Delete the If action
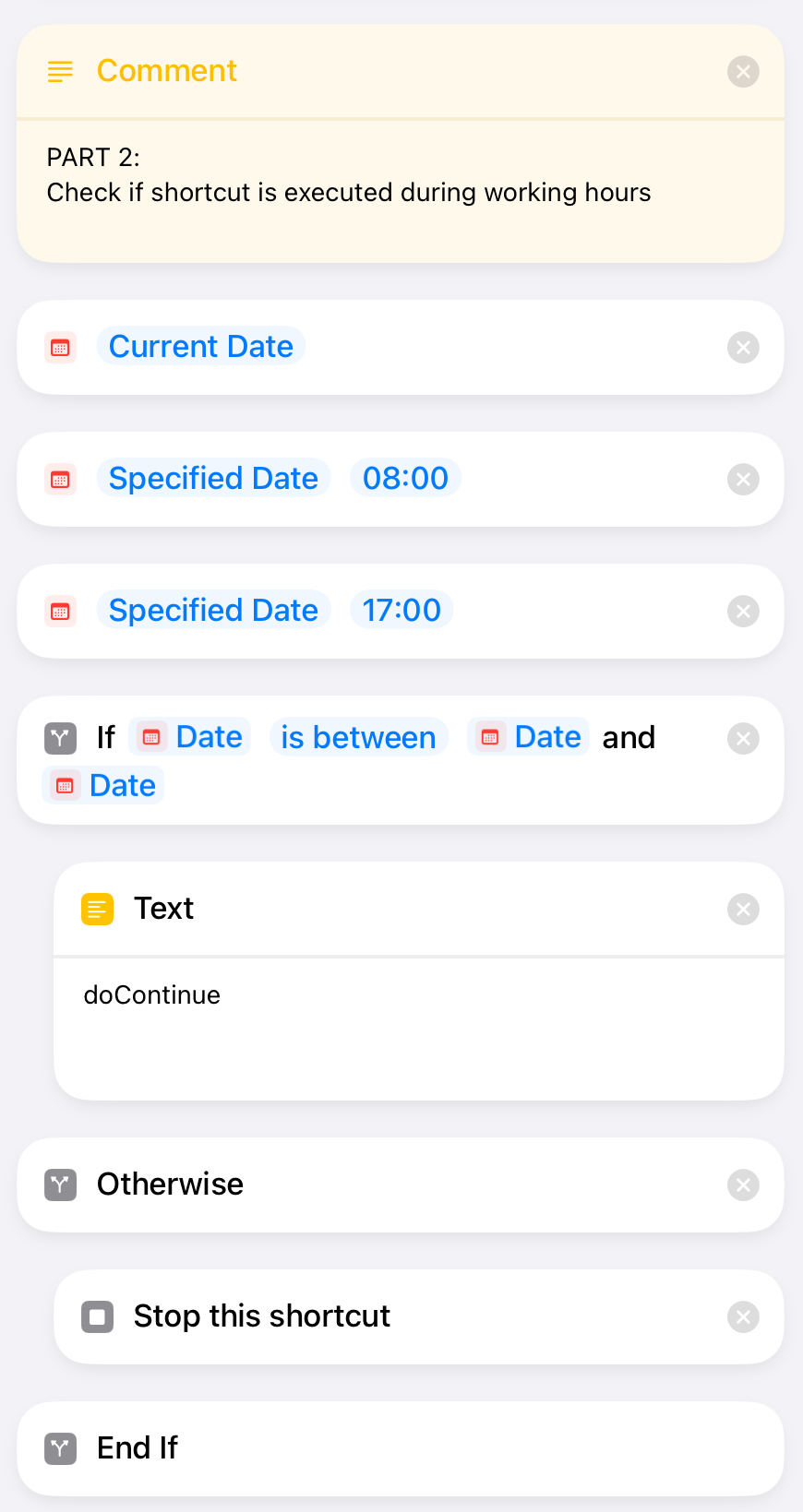This screenshot has width=803, height=1512. tap(743, 738)
